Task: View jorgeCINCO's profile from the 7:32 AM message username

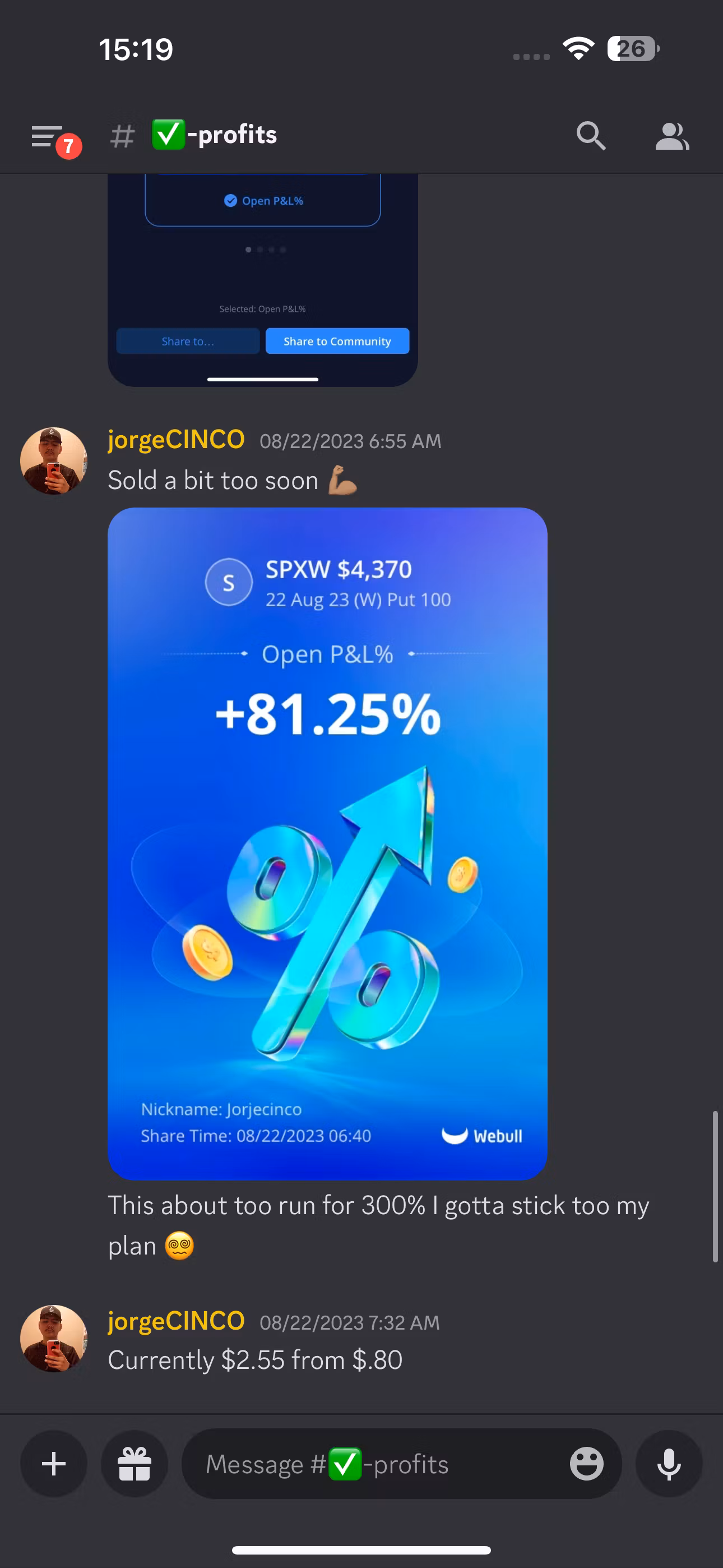Action: 176,1321
